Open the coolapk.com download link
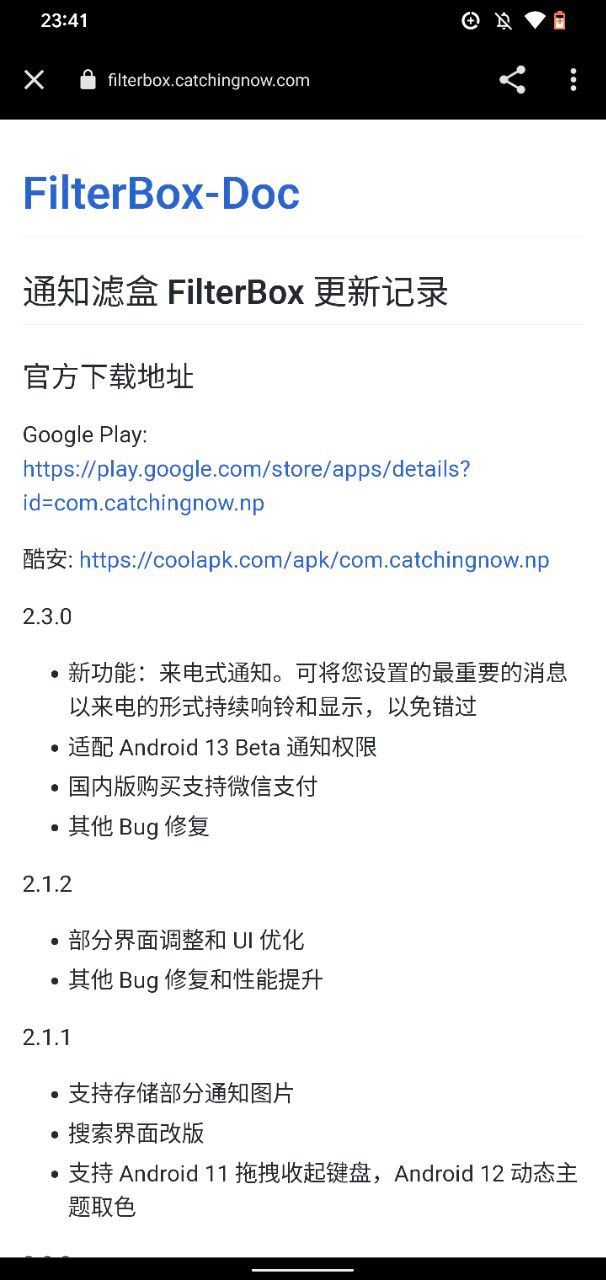The image size is (606, 1280). 314,560
